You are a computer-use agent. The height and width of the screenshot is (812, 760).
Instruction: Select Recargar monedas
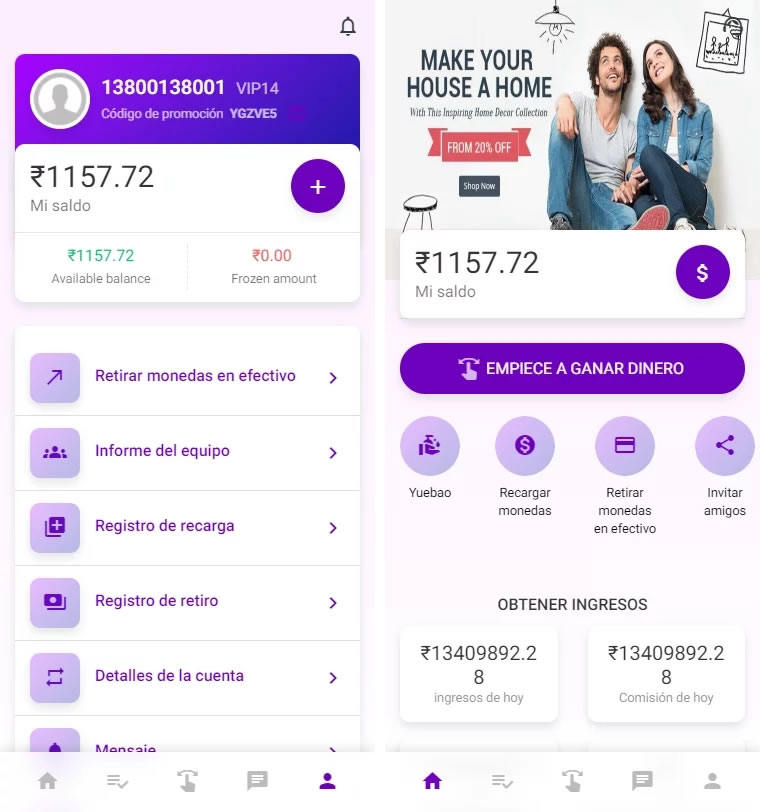click(525, 446)
